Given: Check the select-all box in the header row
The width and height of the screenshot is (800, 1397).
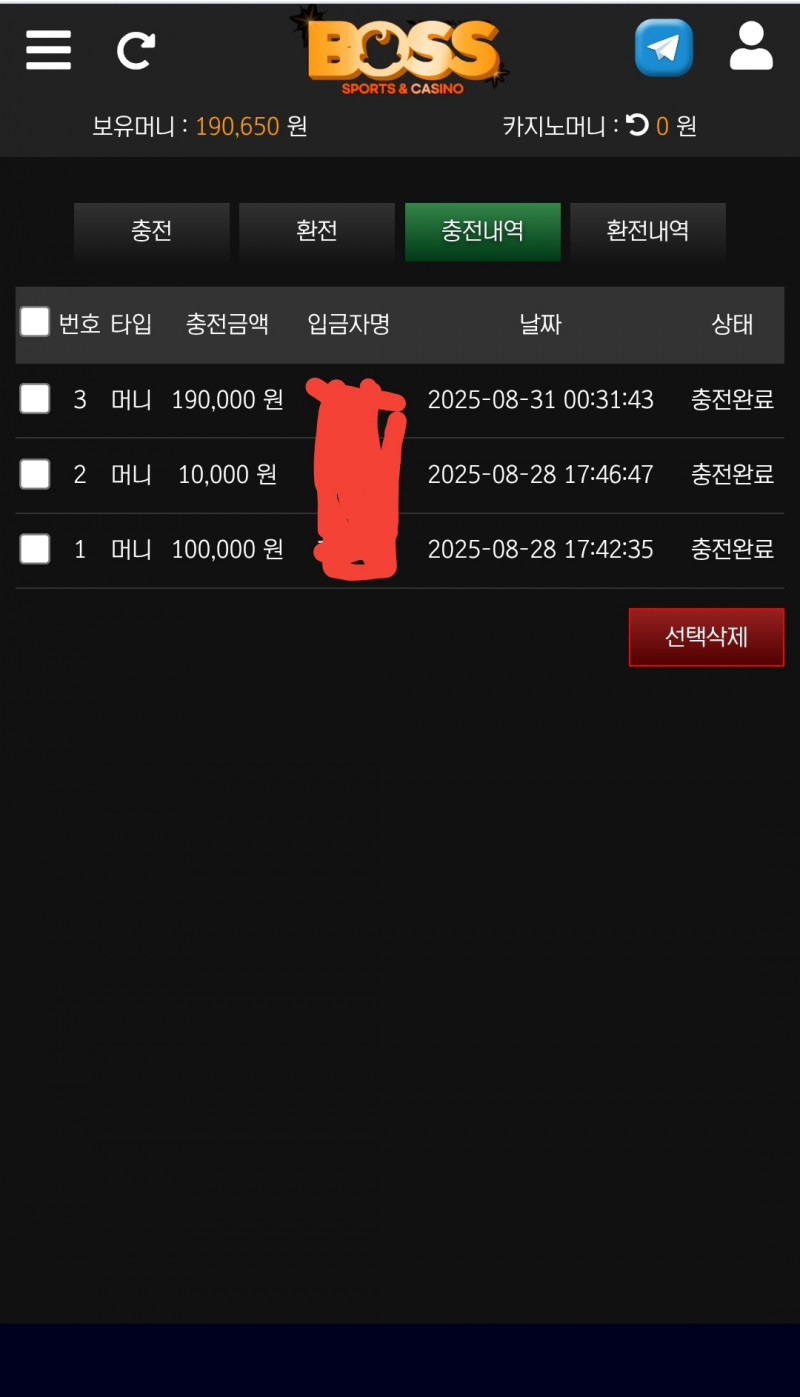Looking at the screenshot, I should [x=35, y=322].
